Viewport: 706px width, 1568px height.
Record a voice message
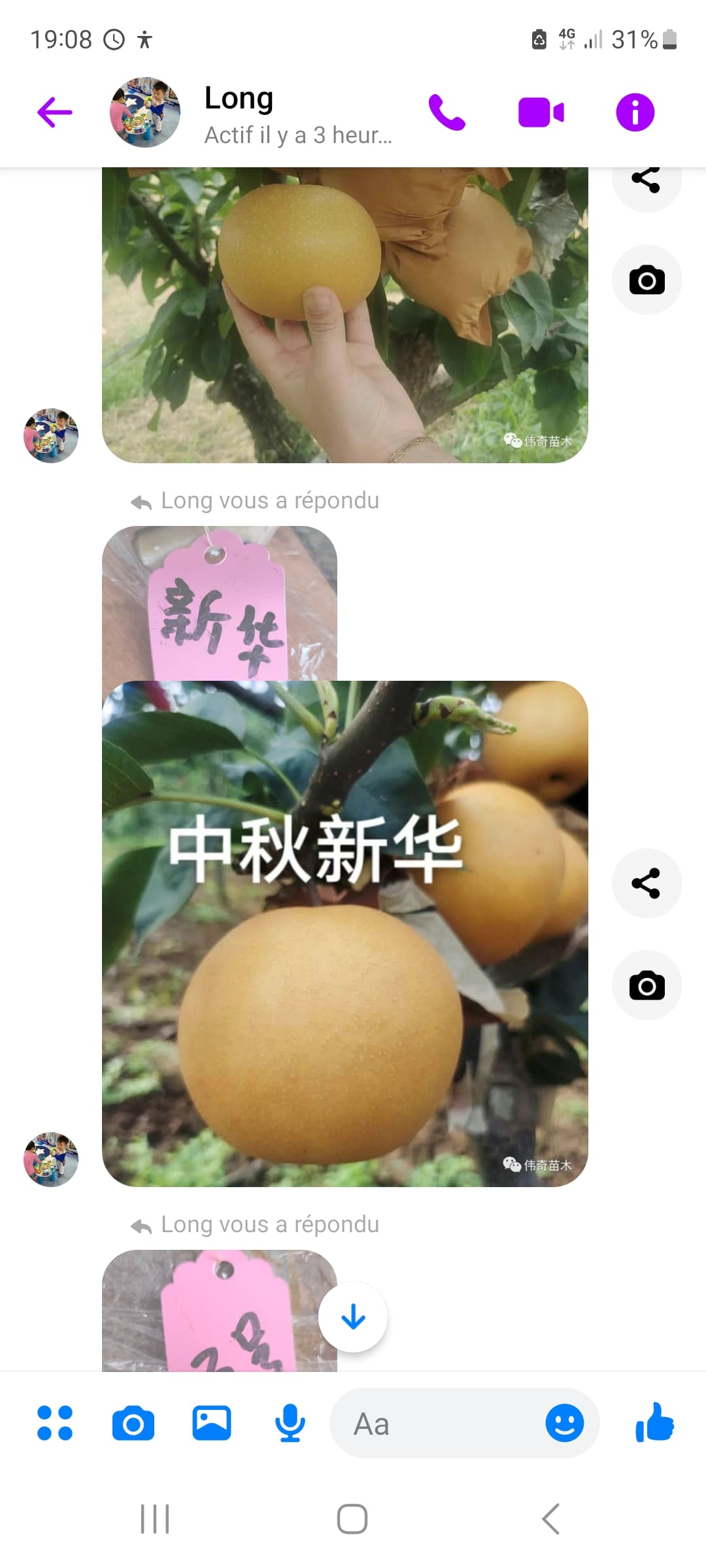(x=290, y=1423)
